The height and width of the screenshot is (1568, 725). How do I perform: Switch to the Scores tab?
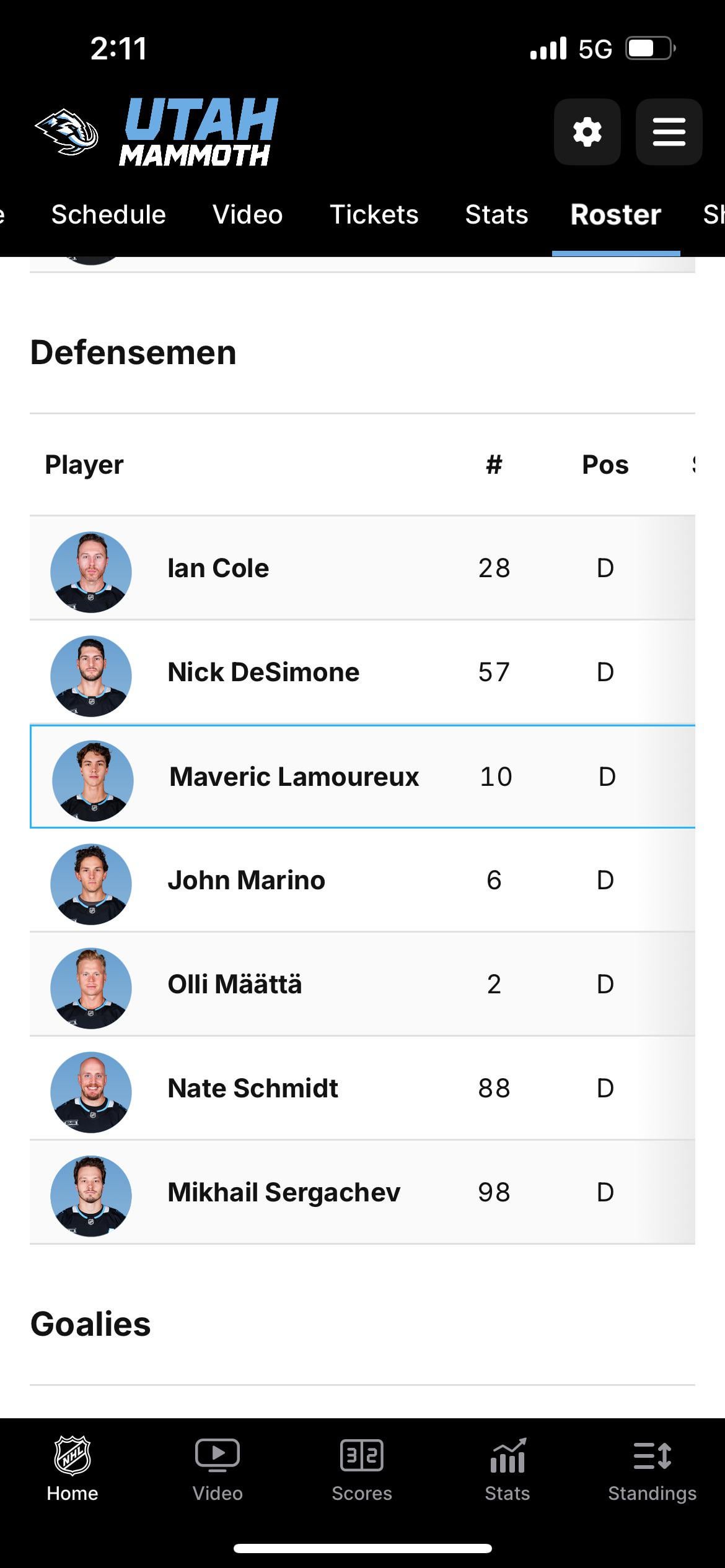pyautogui.click(x=362, y=1469)
